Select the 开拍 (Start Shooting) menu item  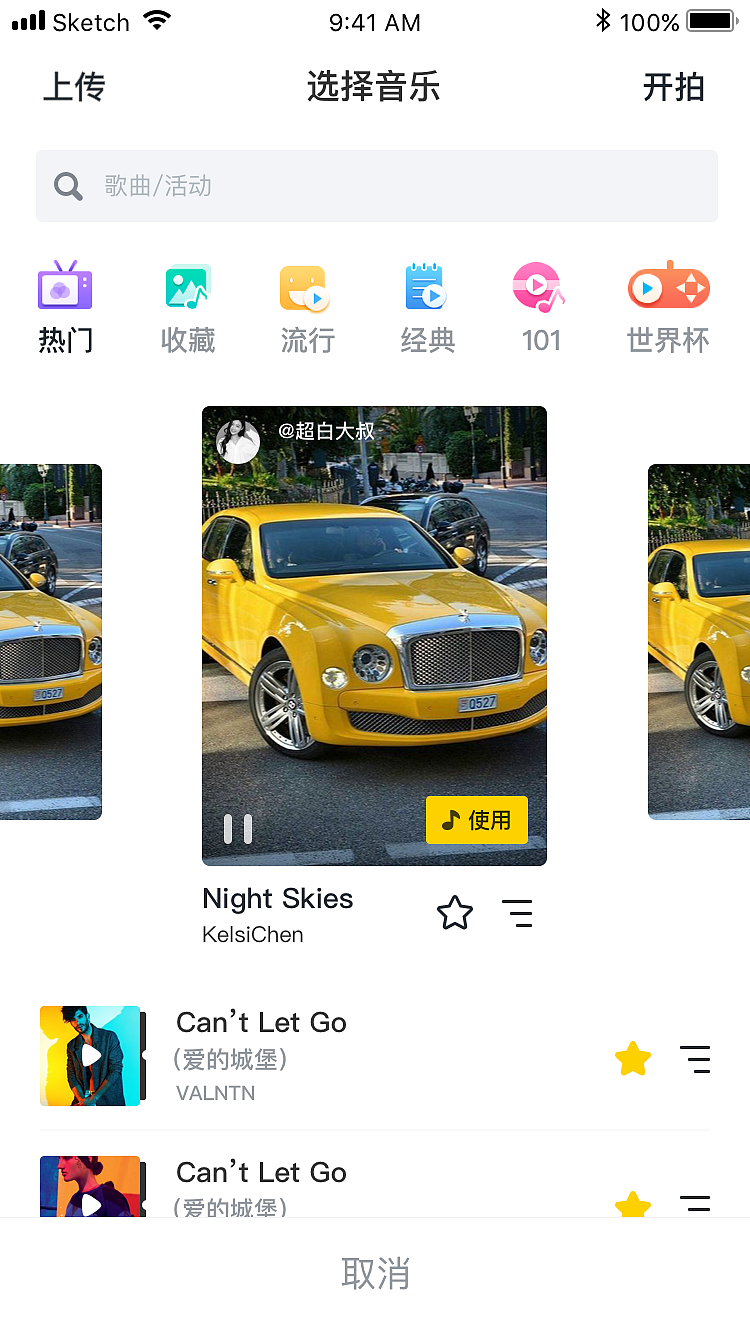tap(674, 88)
